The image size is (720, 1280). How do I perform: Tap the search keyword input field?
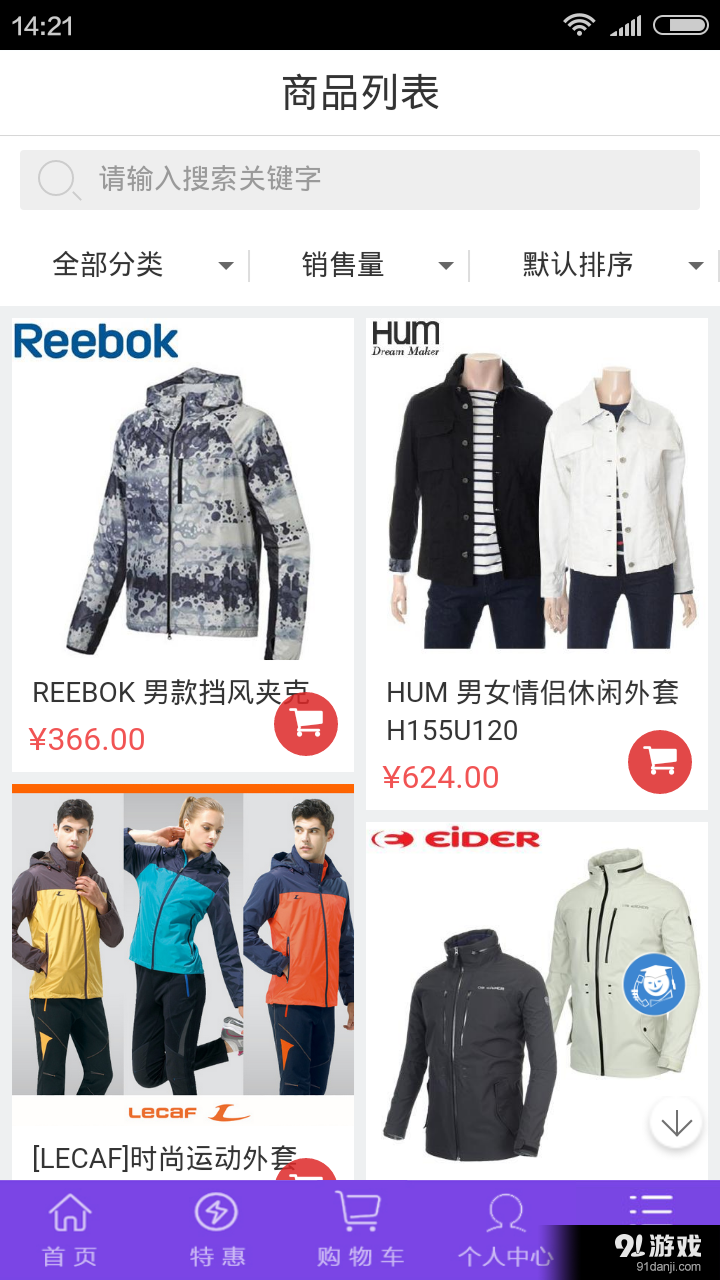click(360, 180)
